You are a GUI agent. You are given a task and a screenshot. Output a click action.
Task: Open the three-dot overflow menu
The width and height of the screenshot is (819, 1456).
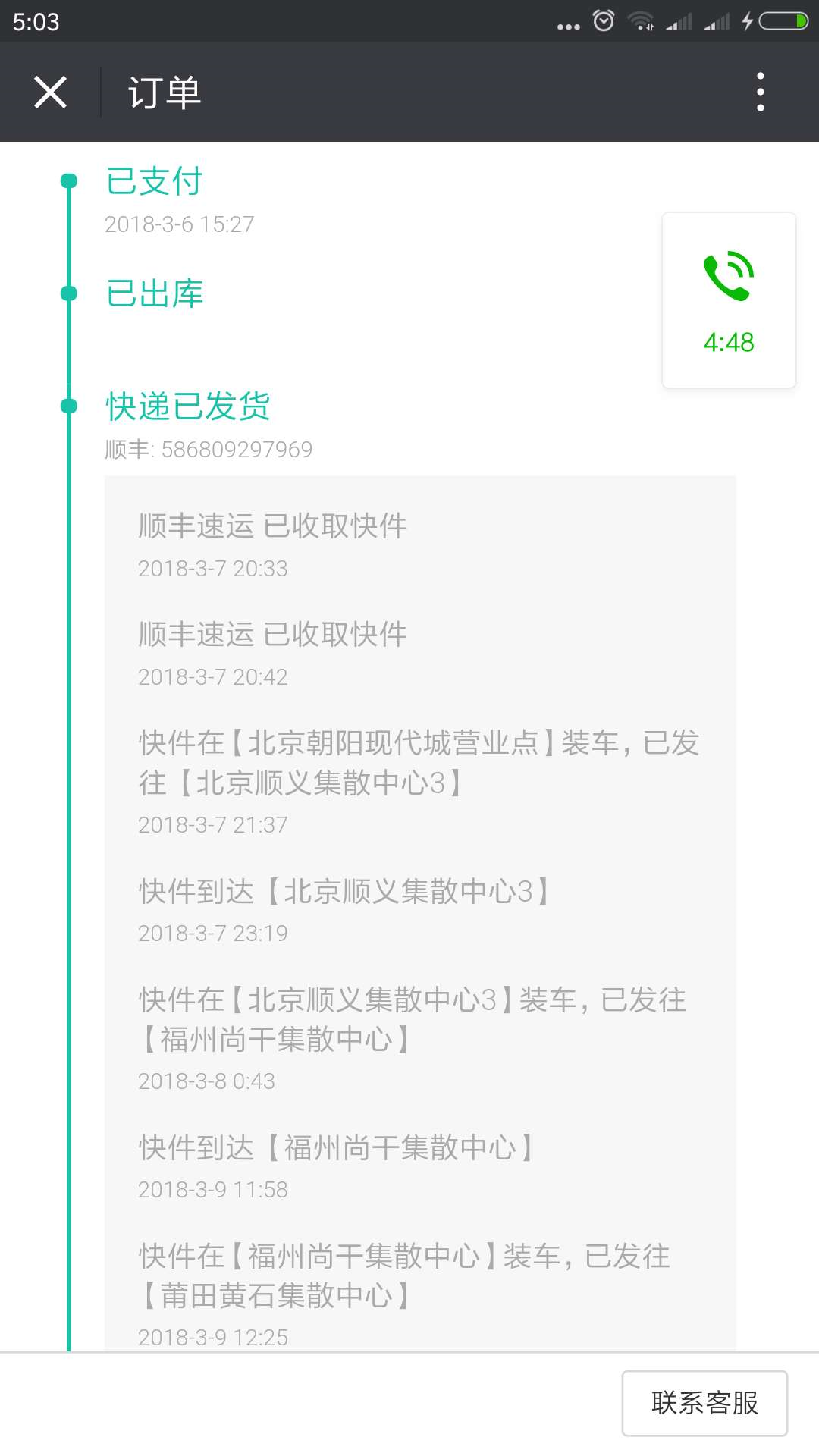pyautogui.click(x=760, y=93)
